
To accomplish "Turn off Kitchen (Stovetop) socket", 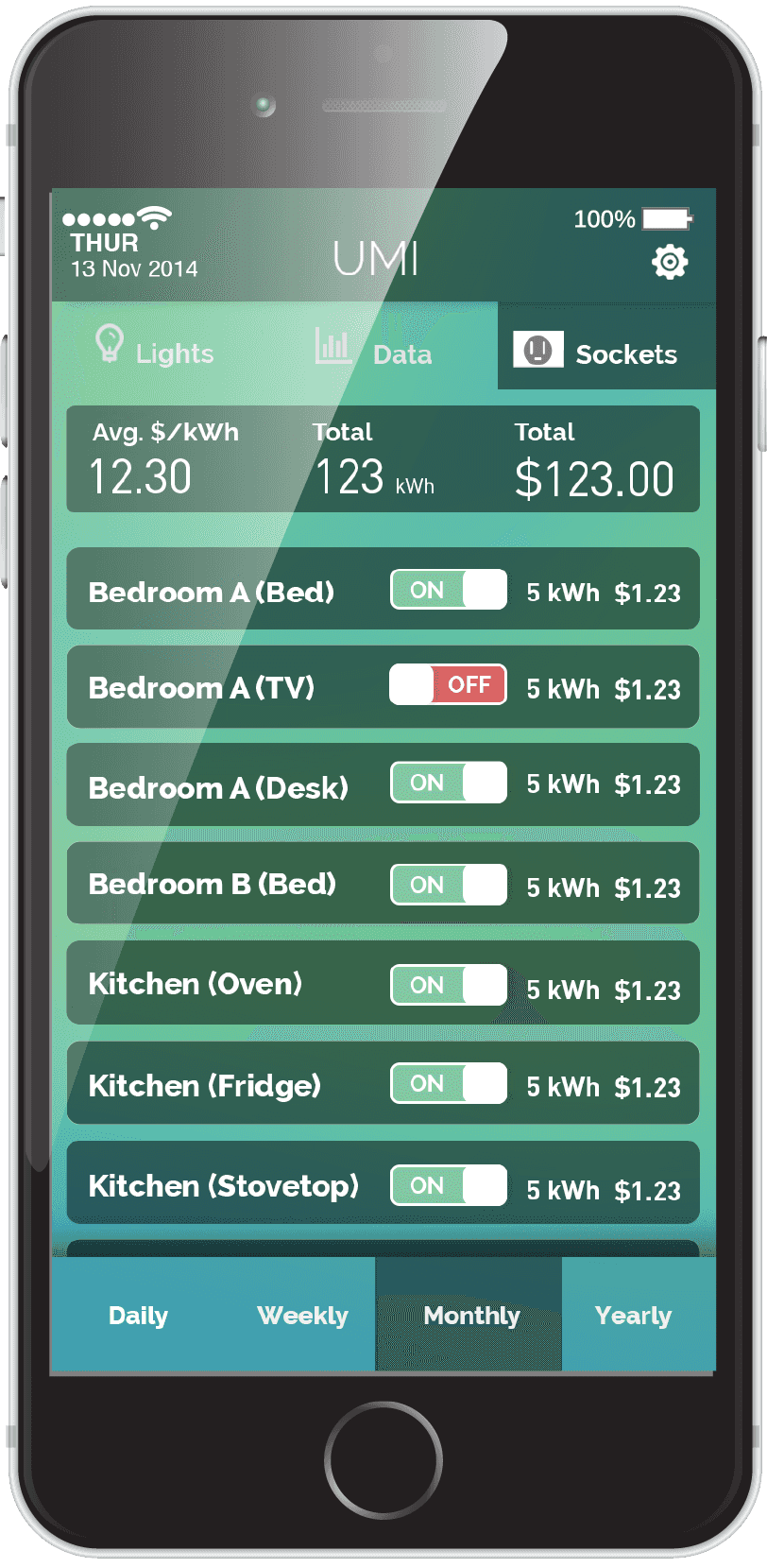I will pos(449,1186).
